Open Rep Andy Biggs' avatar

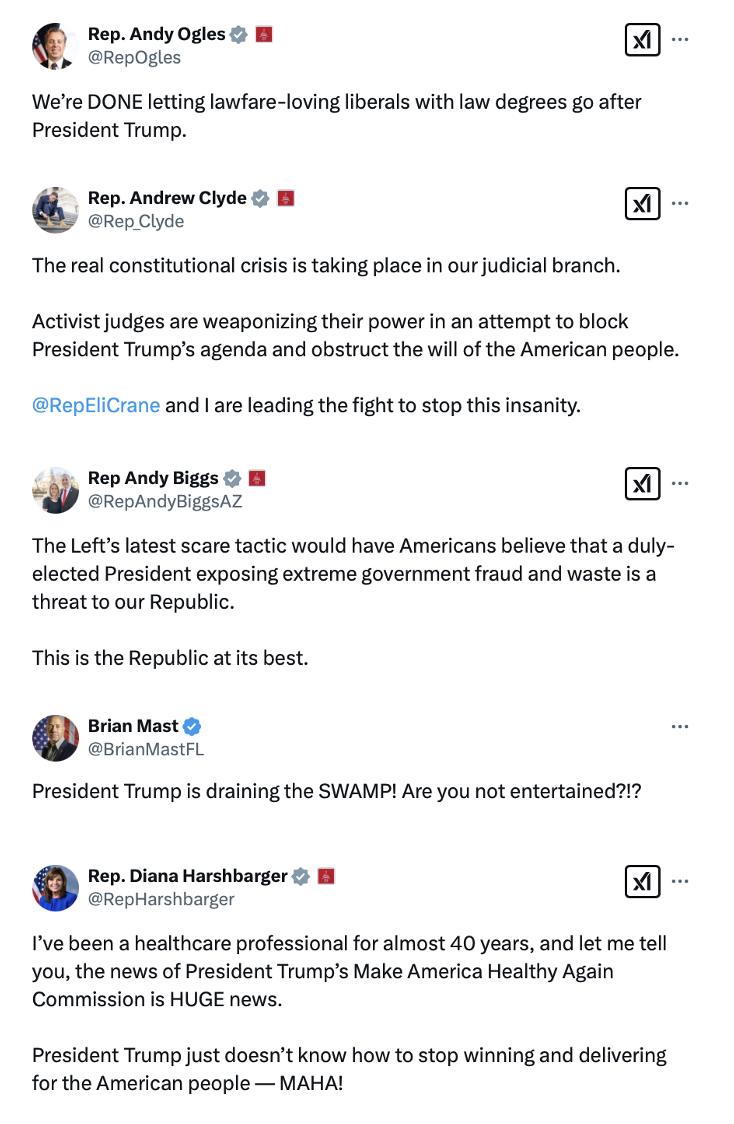point(55,490)
